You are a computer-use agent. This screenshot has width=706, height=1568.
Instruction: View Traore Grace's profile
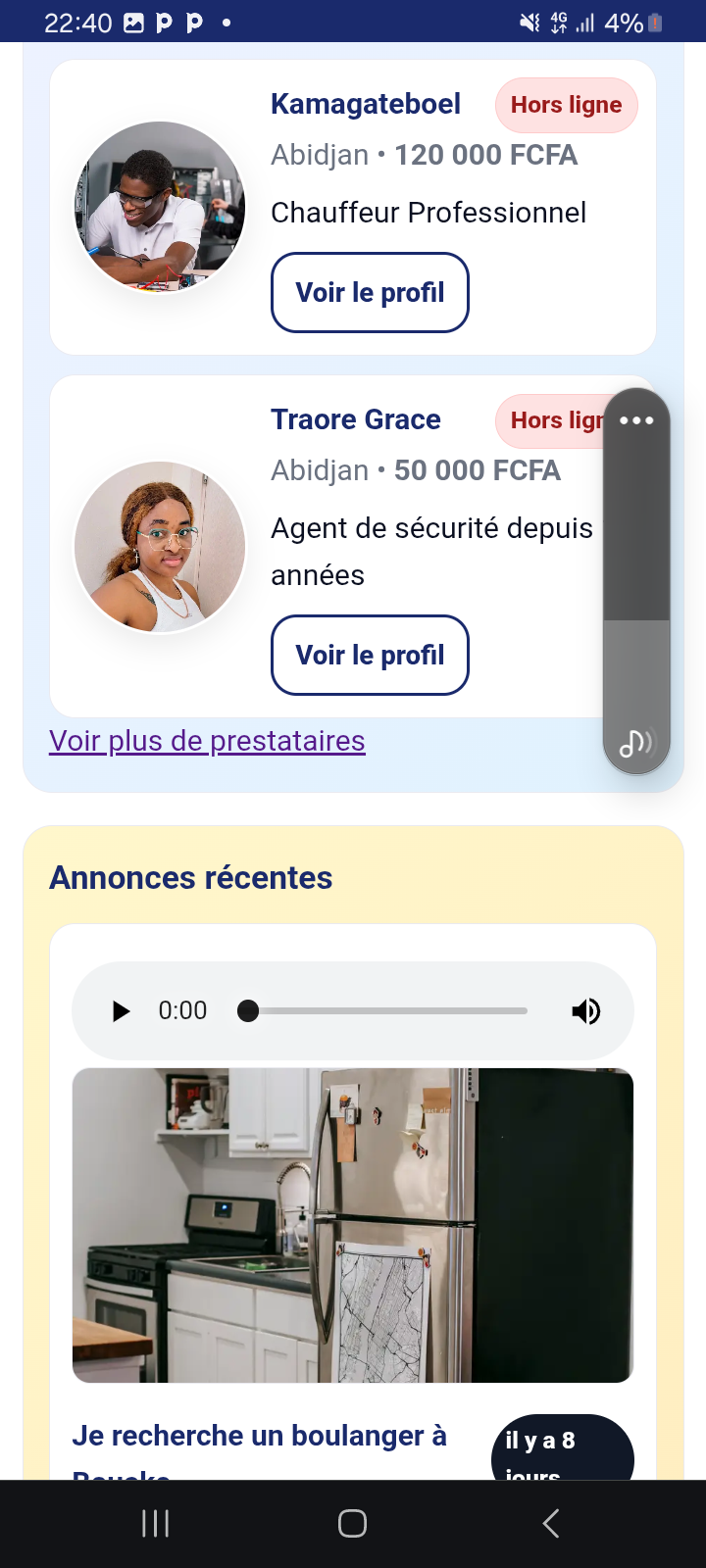(x=370, y=655)
